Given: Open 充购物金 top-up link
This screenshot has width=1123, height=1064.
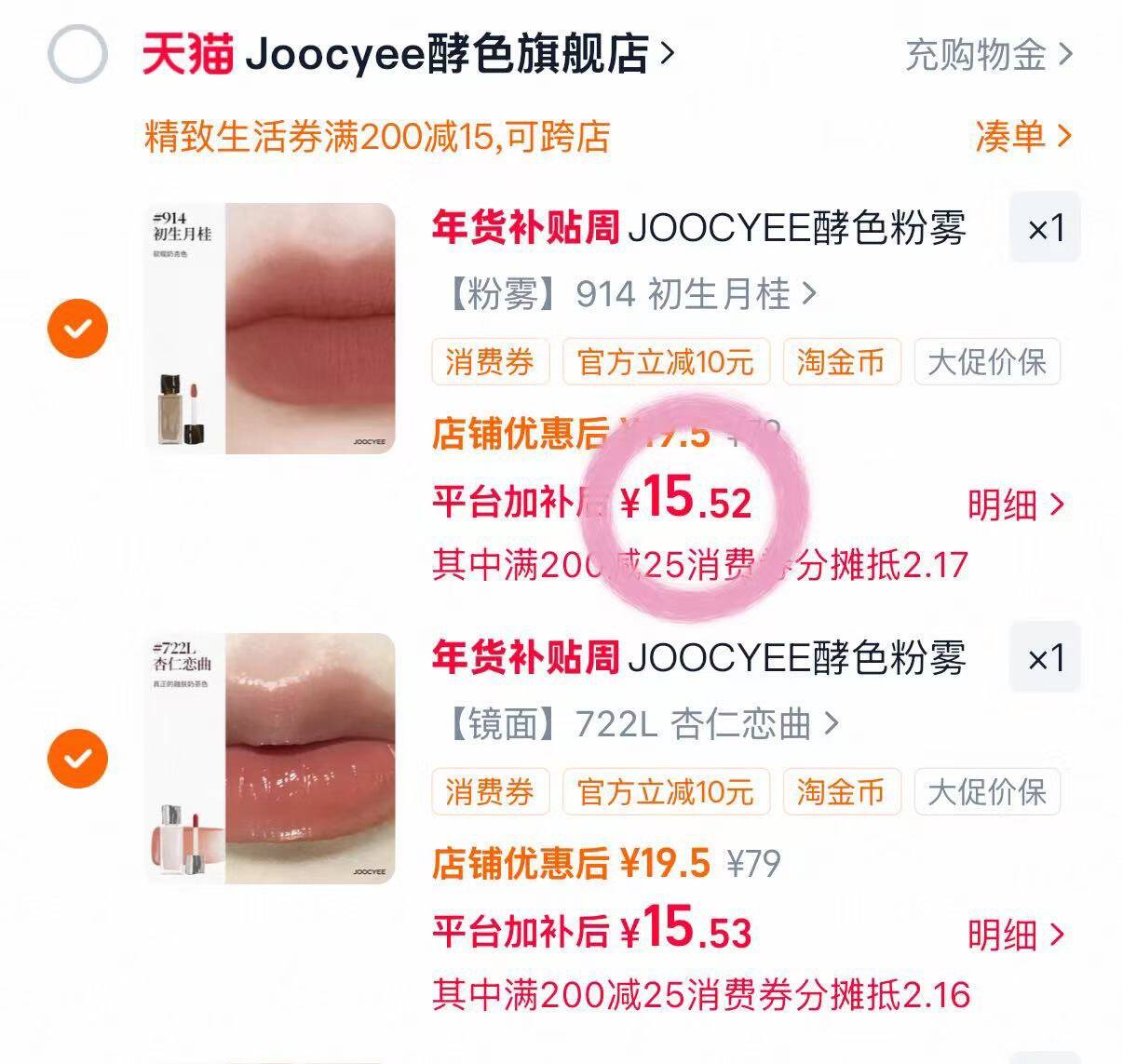Looking at the screenshot, I should 988,56.
